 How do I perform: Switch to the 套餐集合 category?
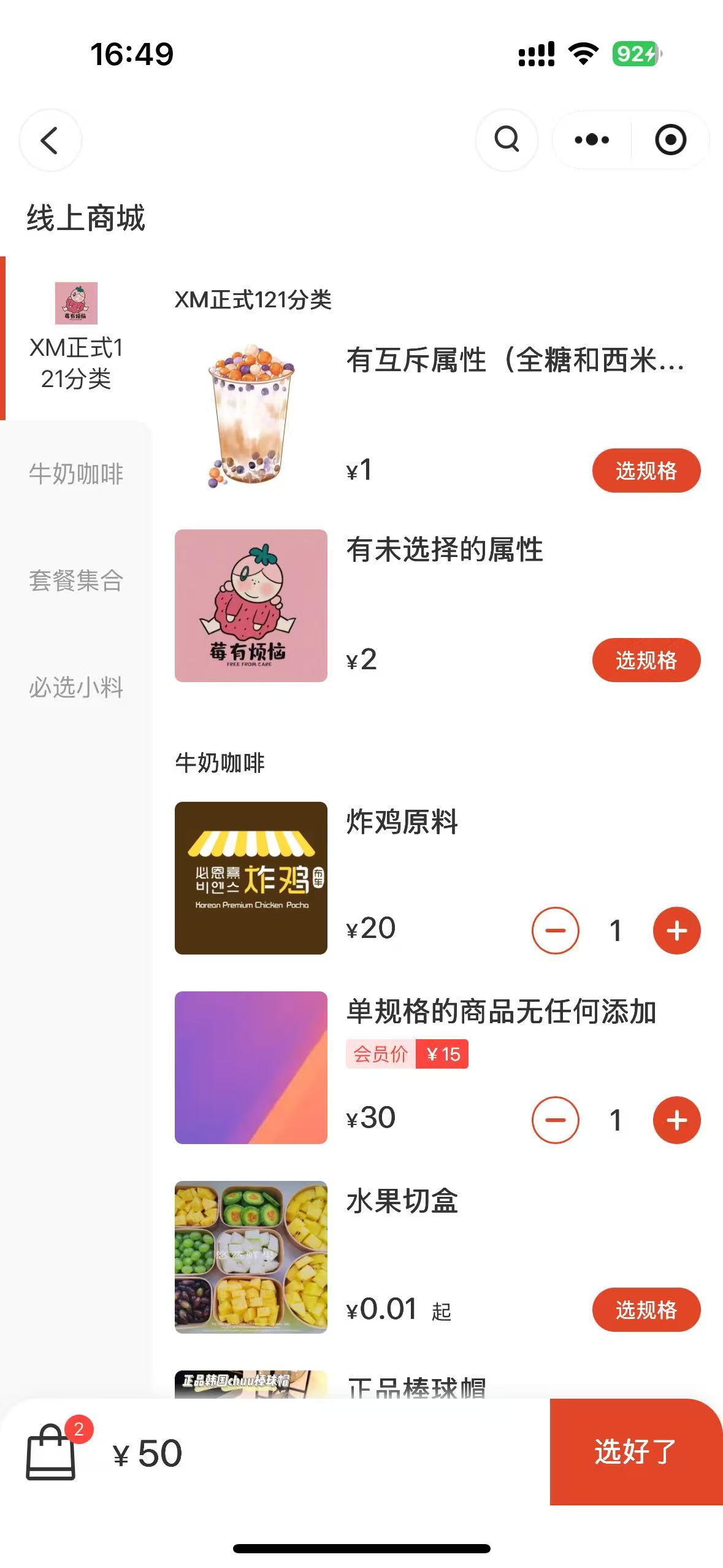click(76, 580)
